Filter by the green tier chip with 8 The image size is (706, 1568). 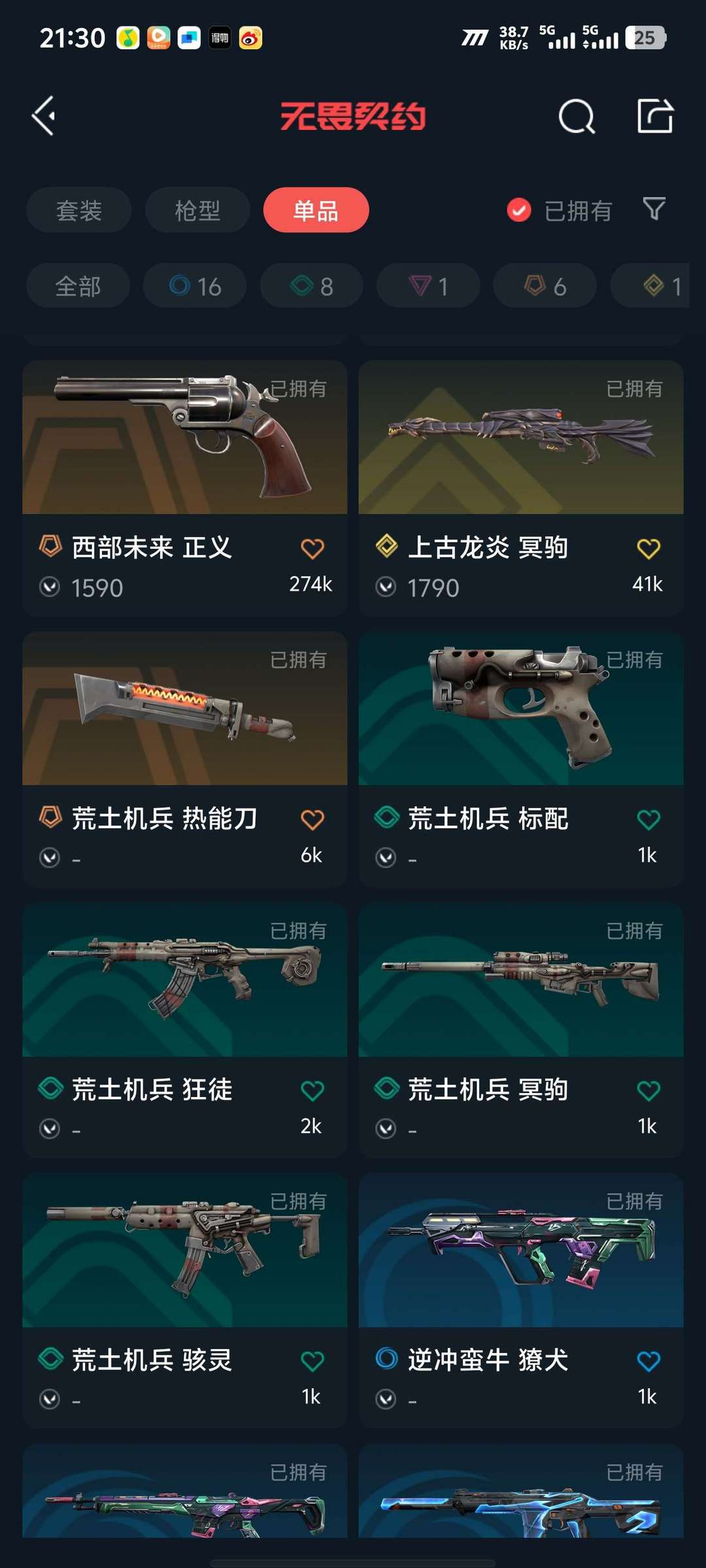[312, 286]
